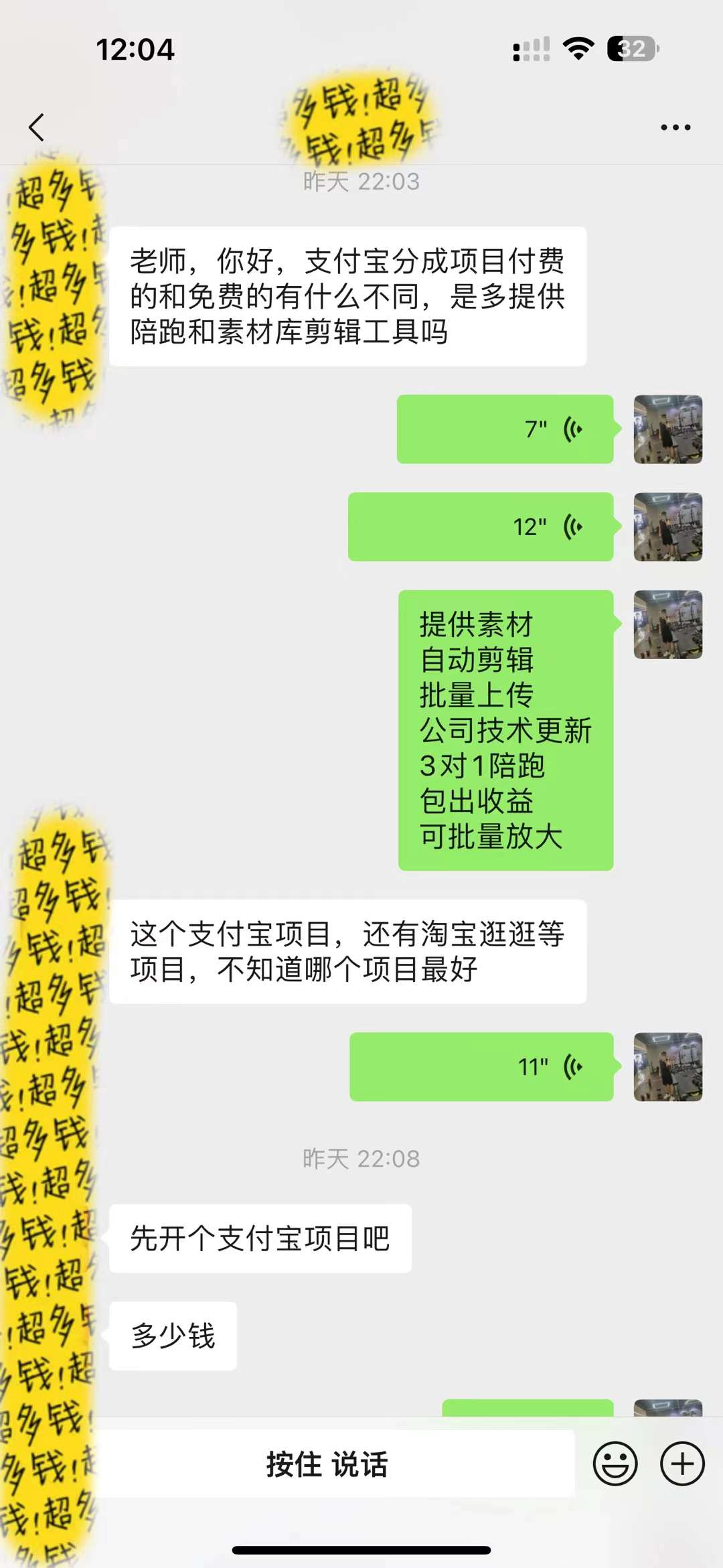Screen dimensions: 723x1568
Task: Open the plus attachments menu
Action: click(x=682, y=1464)
